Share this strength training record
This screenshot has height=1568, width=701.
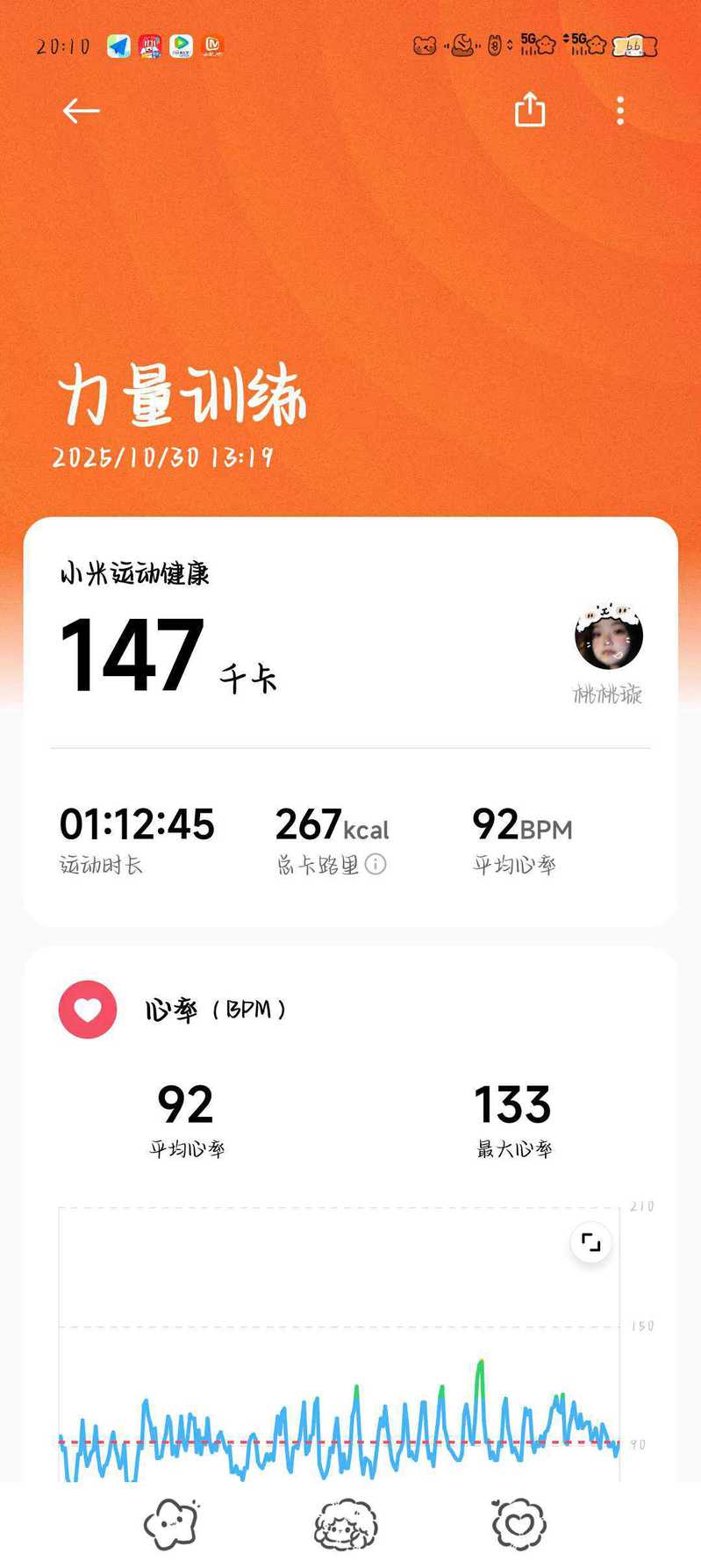(530, 111)
